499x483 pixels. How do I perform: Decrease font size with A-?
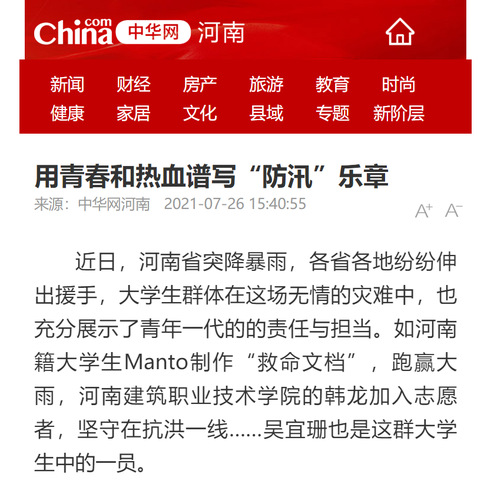pyautogui.click(x=454, y=211)
